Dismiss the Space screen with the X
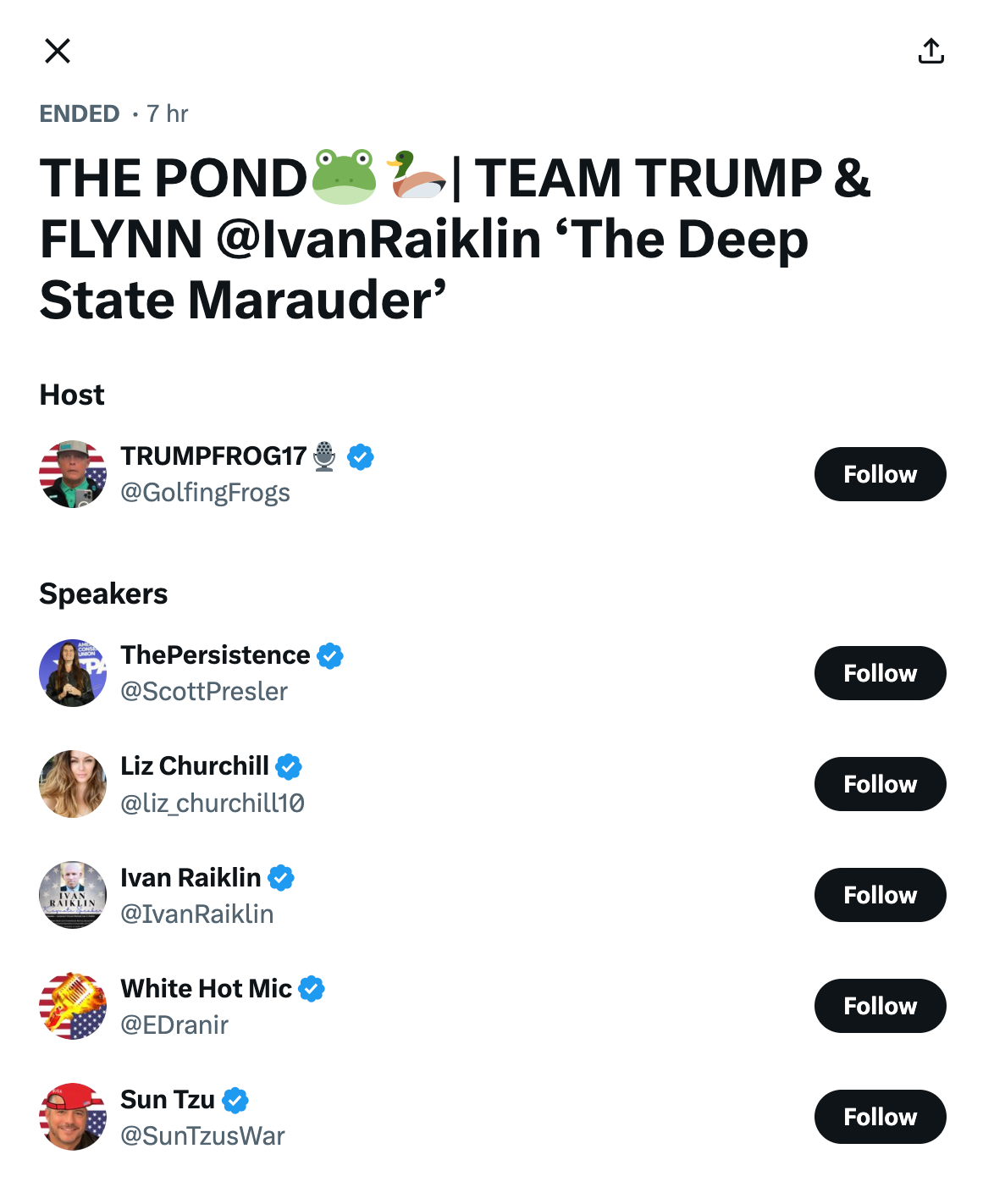994x1204 pixels. coord(58,51)
